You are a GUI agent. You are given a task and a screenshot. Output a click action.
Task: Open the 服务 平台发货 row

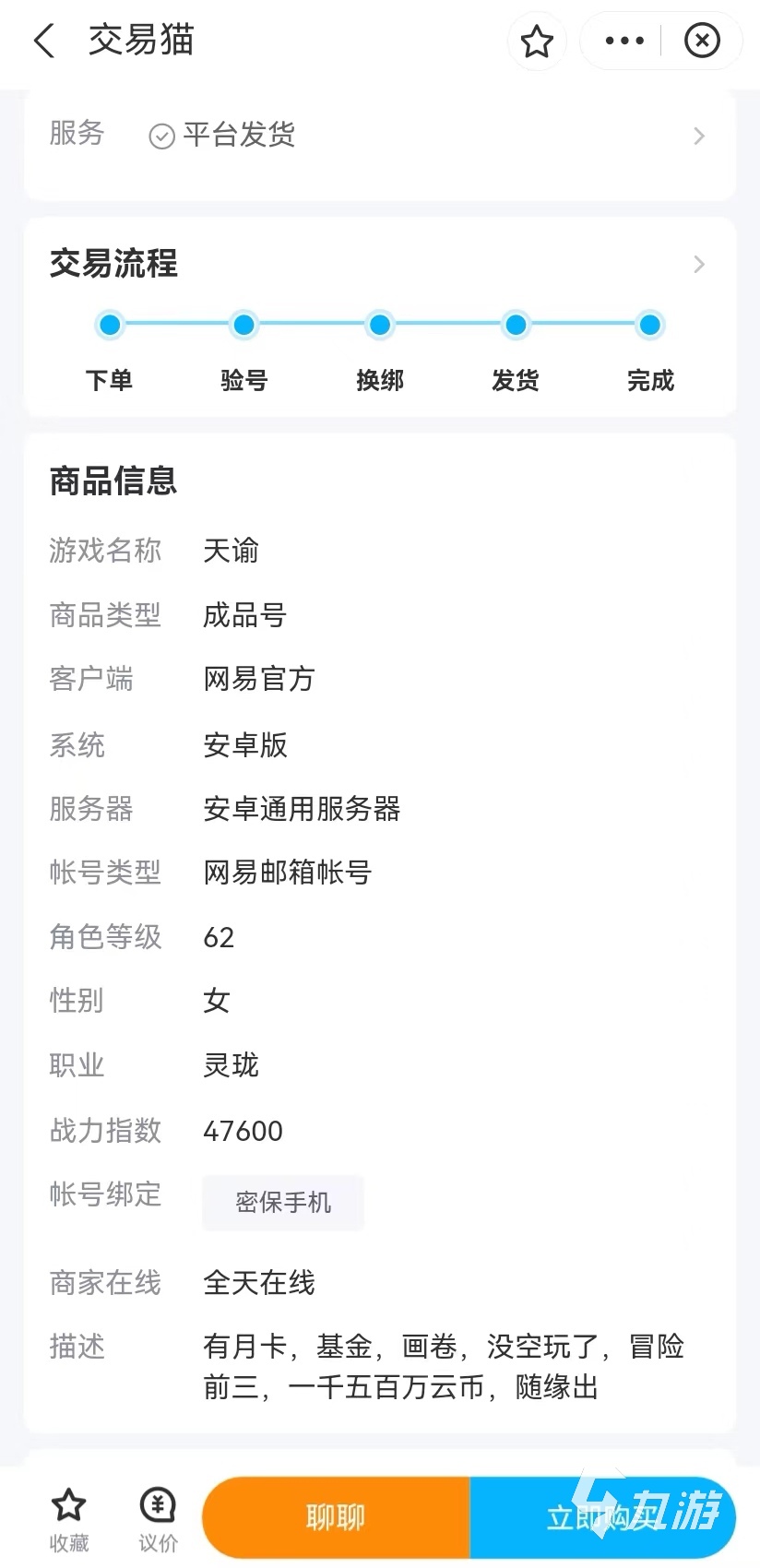tap(379, 137)
